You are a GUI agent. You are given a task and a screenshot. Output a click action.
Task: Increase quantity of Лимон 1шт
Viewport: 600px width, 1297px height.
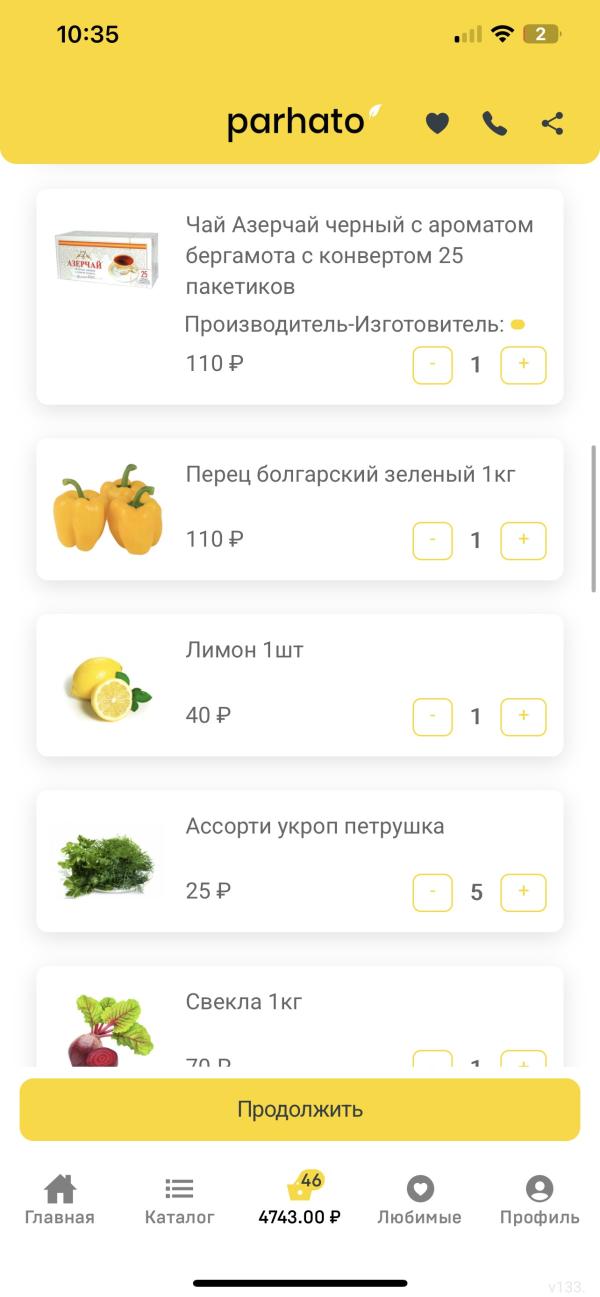523,717
